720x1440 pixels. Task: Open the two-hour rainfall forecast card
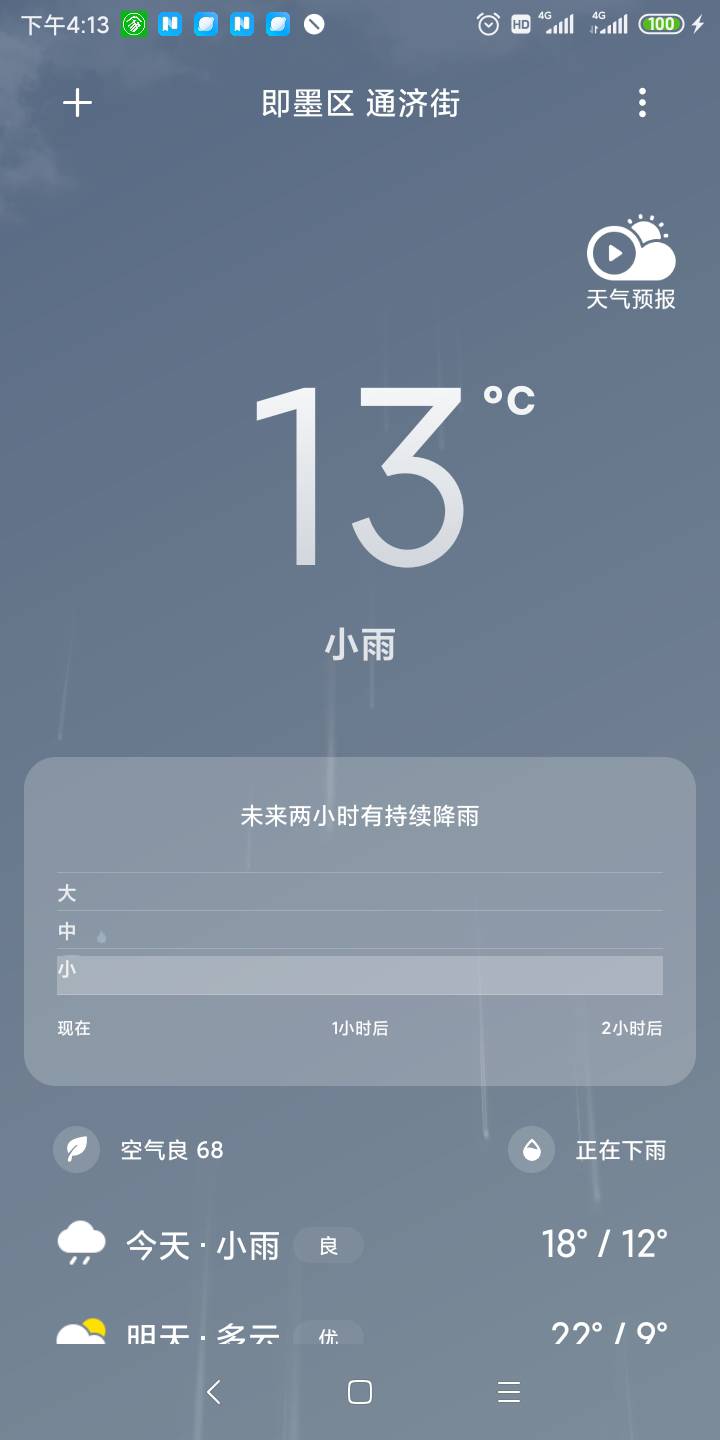(360, 921)
